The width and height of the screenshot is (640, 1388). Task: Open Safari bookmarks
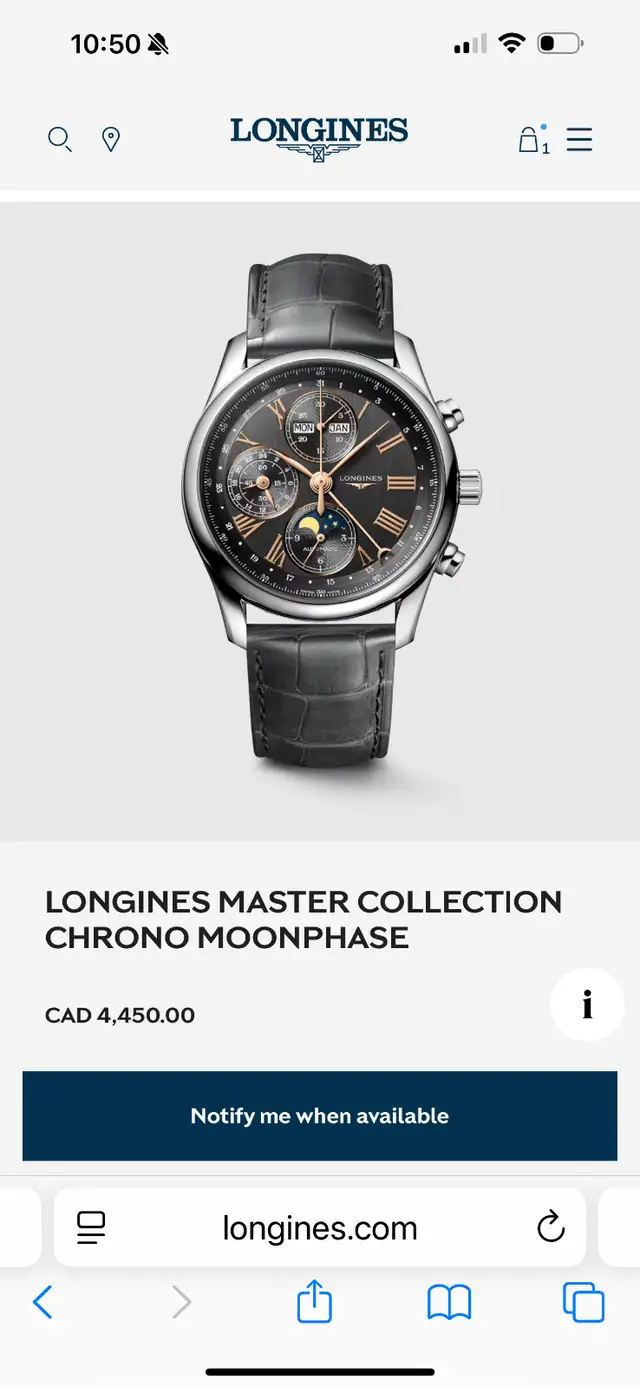click(x=449, y=1302)
